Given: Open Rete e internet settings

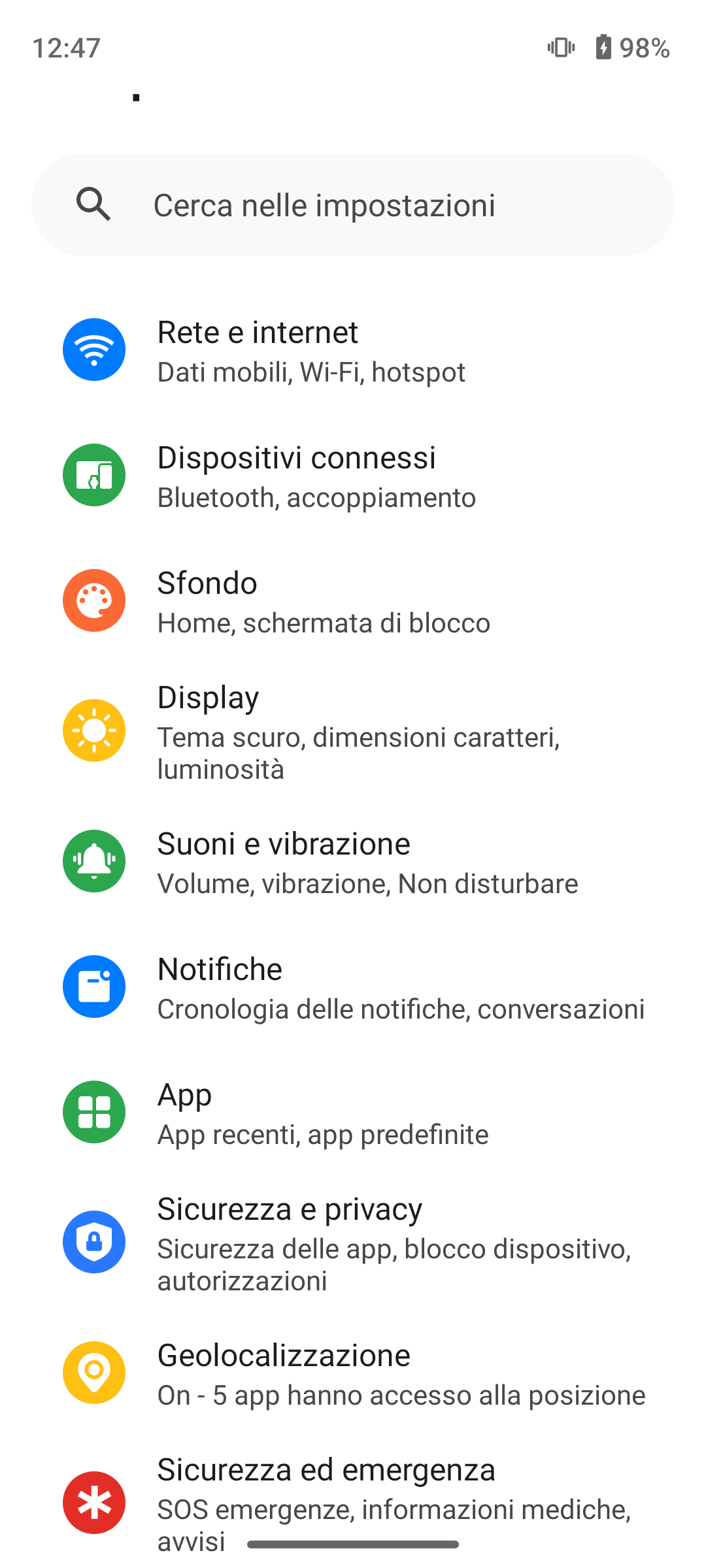Looking at the screenshot, I should pos(353,351).
